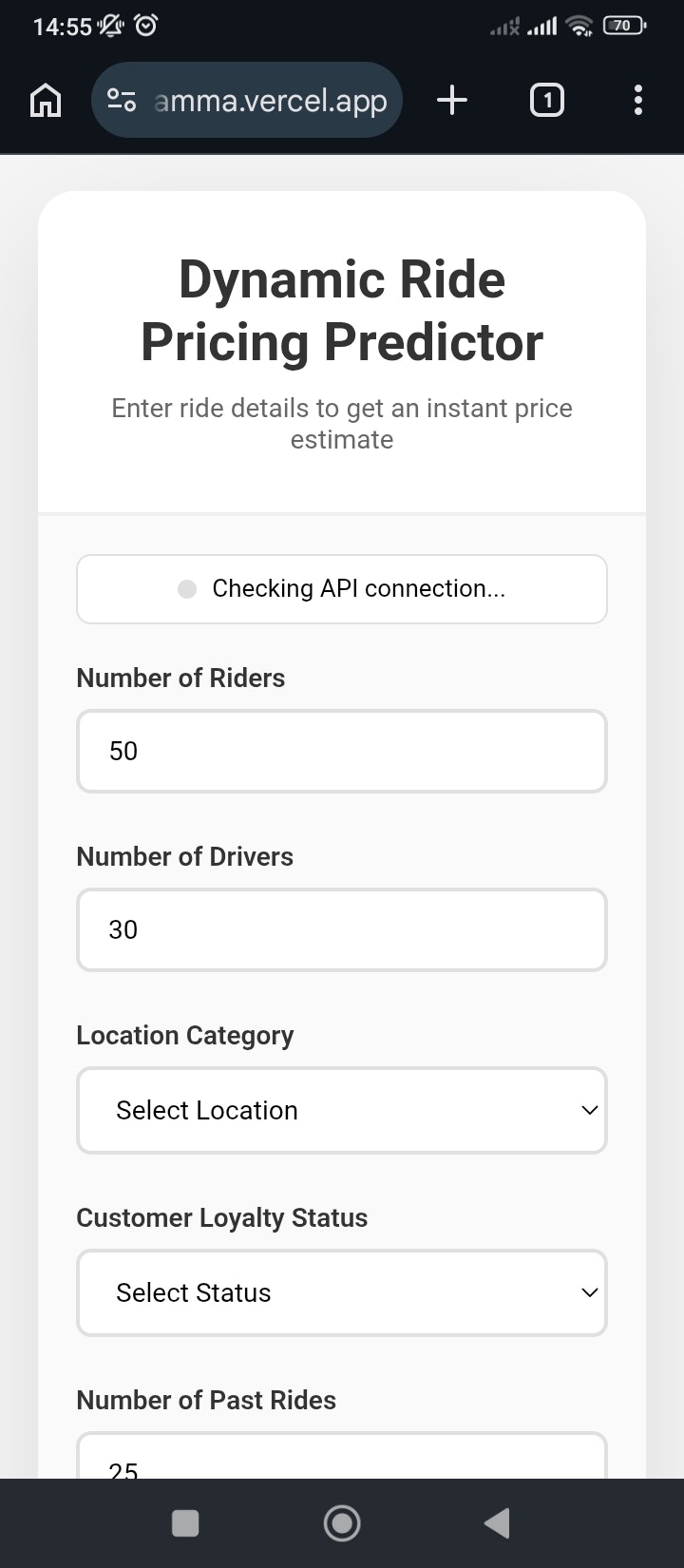
Task: Tap the chevron on the Location Category selector
Action: tap(590, 1110)
